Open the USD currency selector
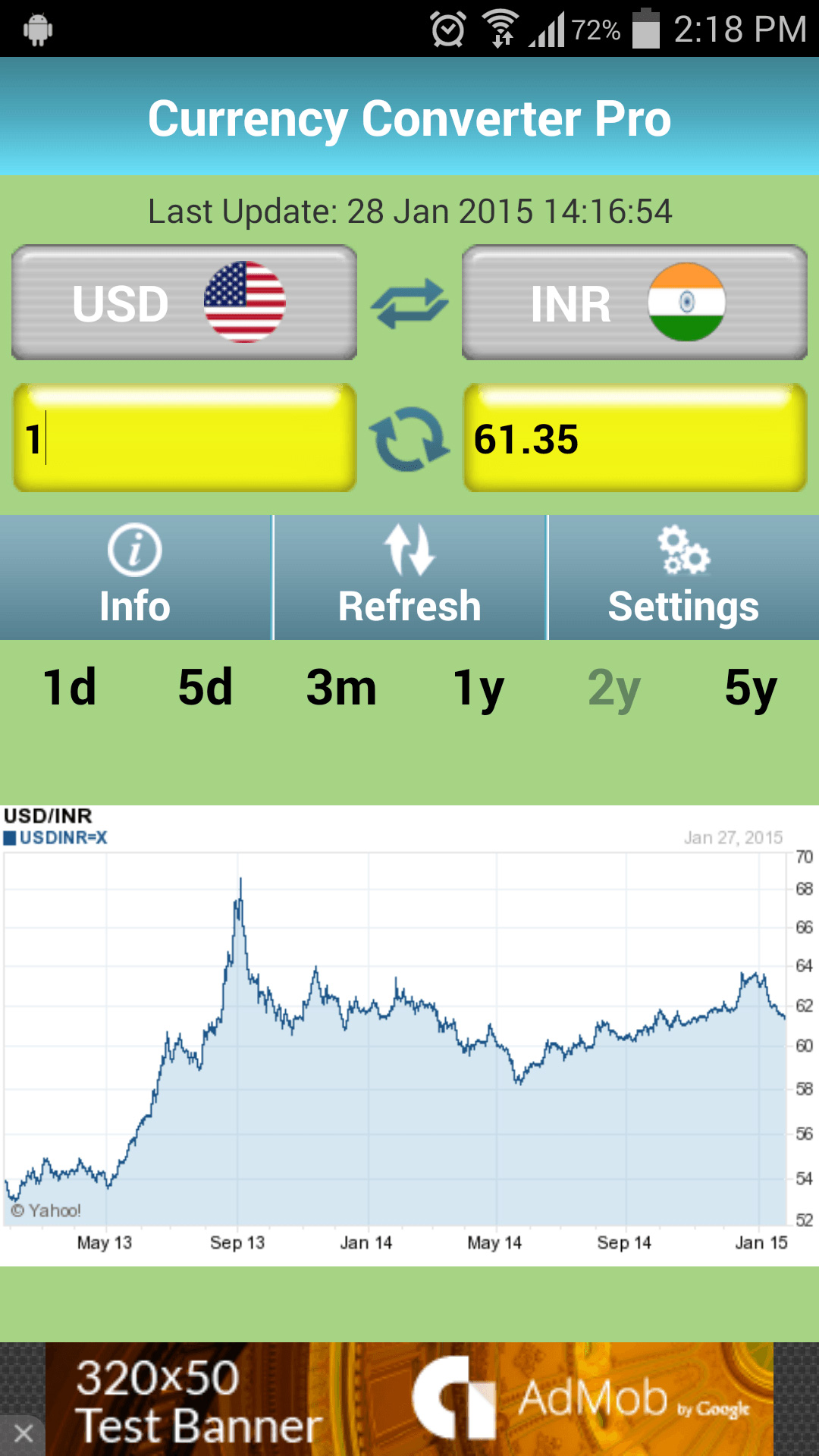 click(182, 302)
